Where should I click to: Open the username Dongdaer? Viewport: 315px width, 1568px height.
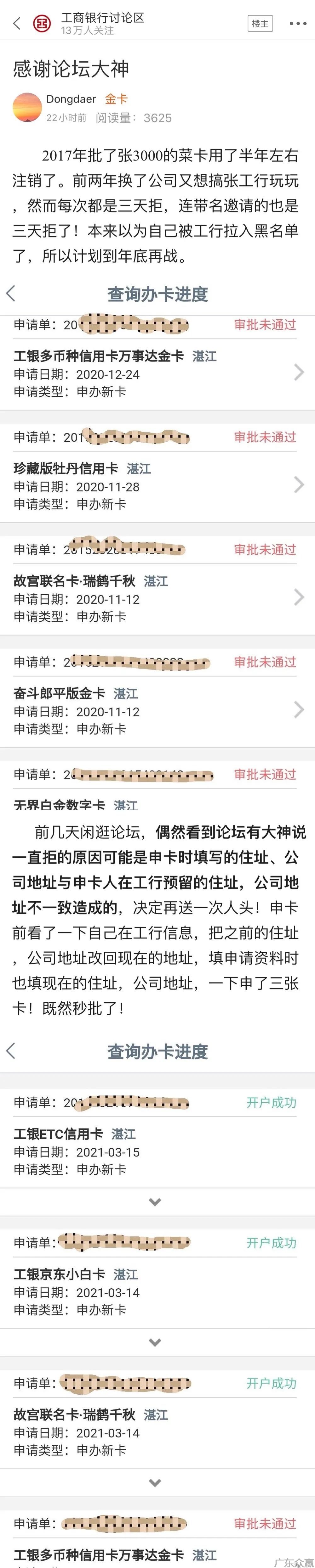click(x=71, y=99)
